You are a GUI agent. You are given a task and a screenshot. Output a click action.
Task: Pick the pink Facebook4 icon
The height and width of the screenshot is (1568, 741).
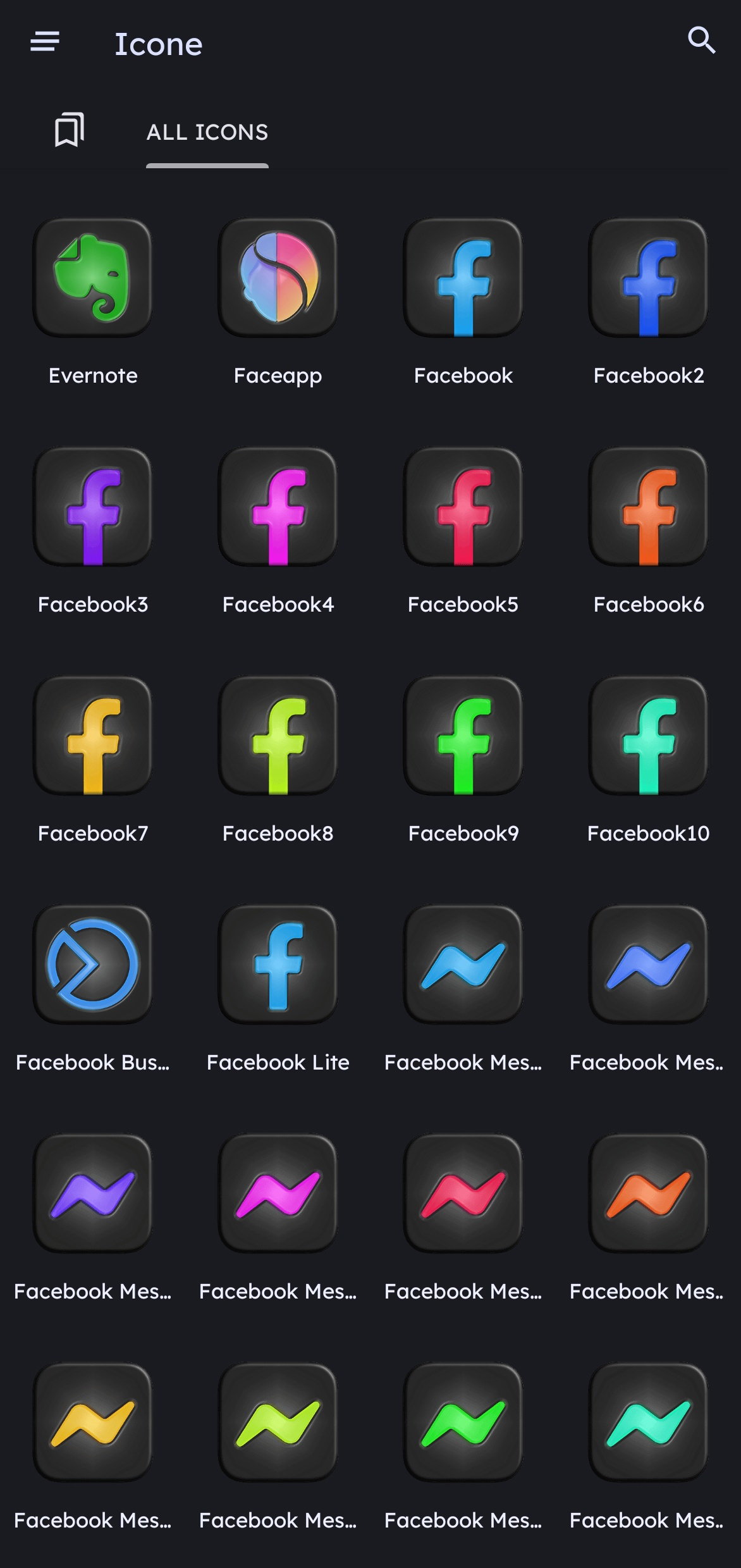[278, 507]
